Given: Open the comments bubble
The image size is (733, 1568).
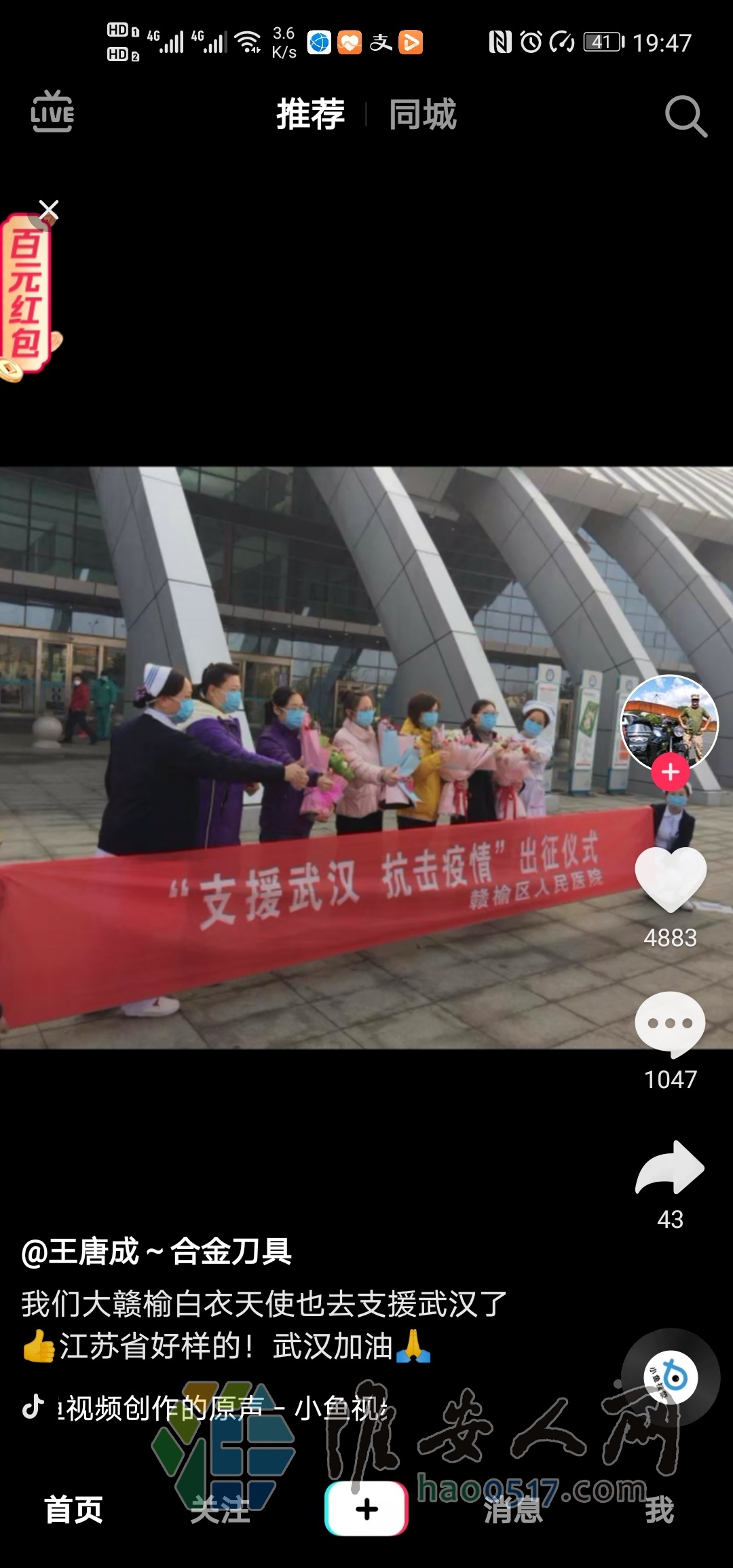Looking at the screenshot, I should (670, 1024).
